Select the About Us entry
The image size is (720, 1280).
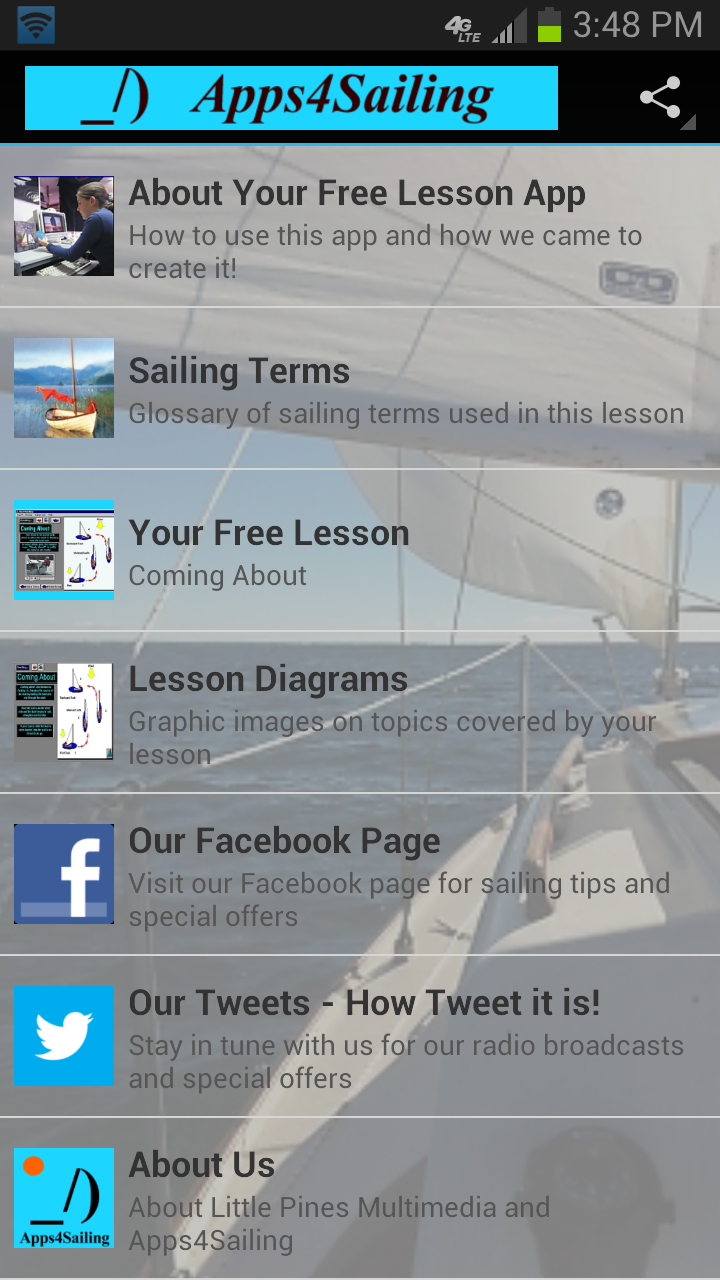coord(360,1198)
